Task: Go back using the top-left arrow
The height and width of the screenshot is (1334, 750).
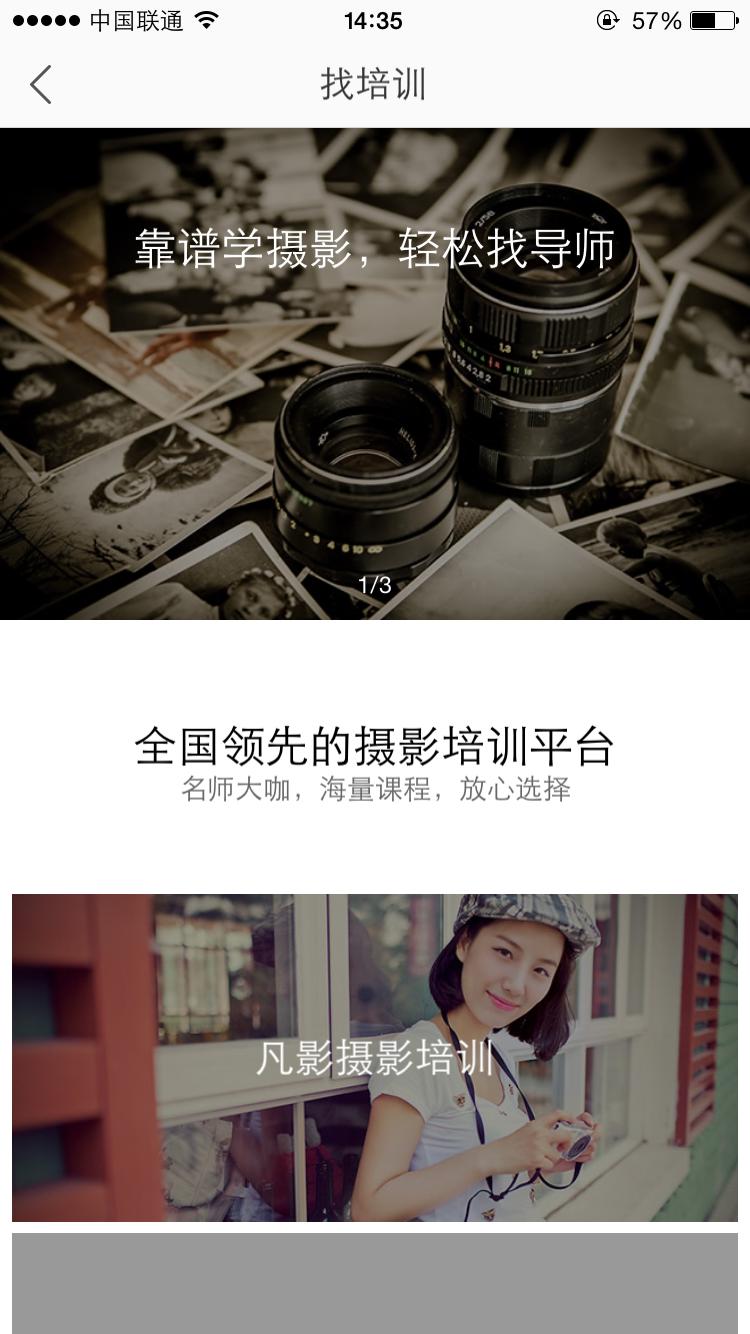Action: (41, 85)
